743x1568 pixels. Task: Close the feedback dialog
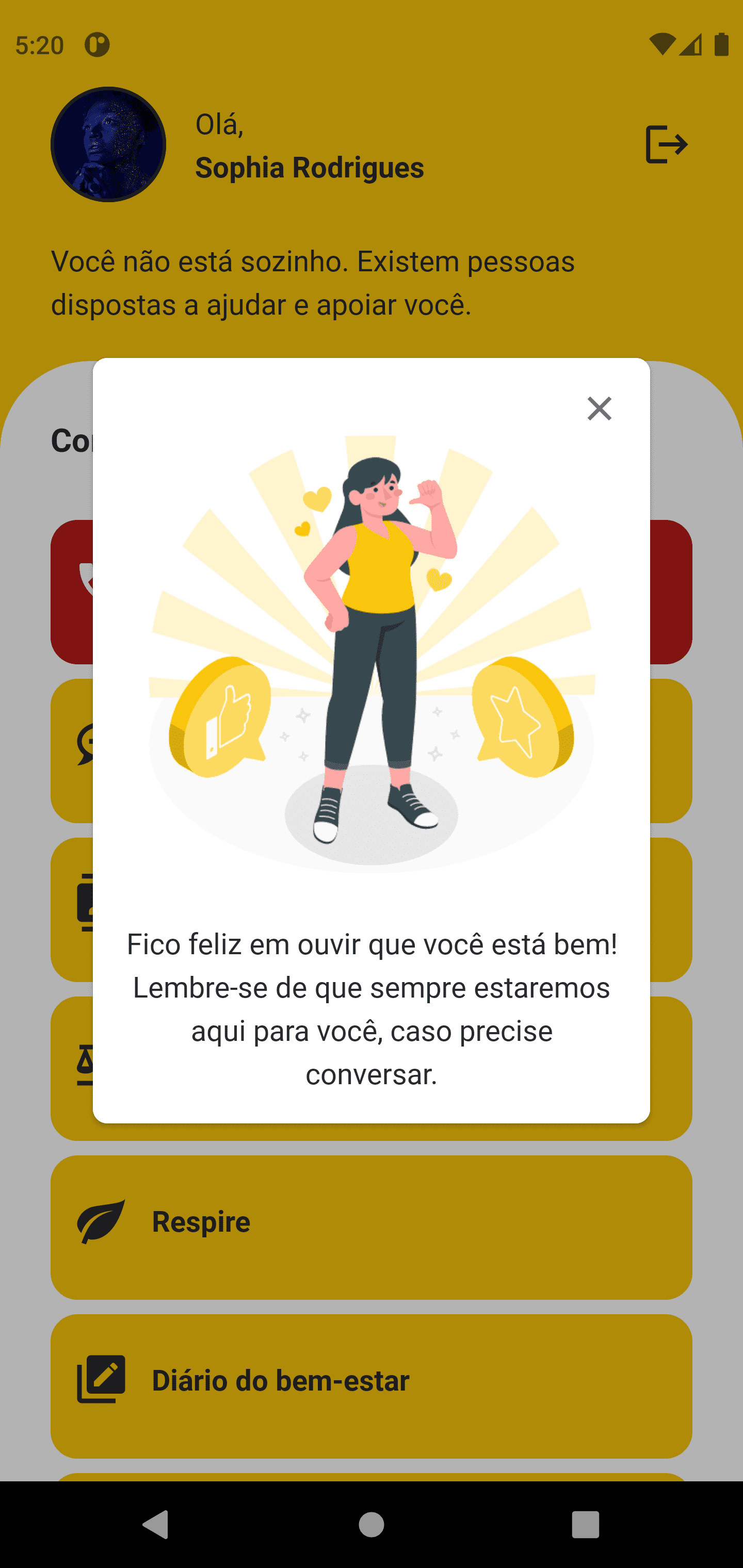coord(599,409)
